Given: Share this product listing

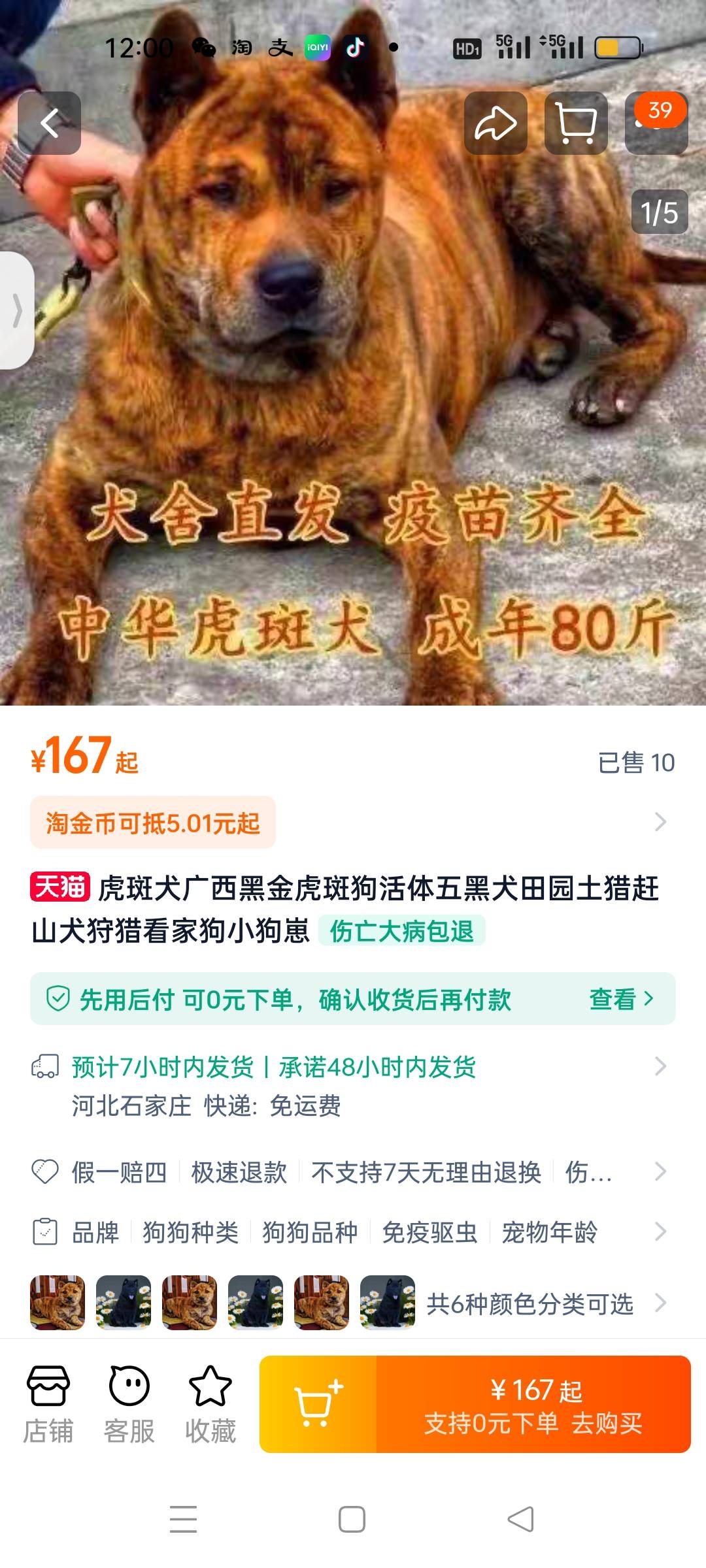Looking at the screenshot, I should (x=496, y=123).
